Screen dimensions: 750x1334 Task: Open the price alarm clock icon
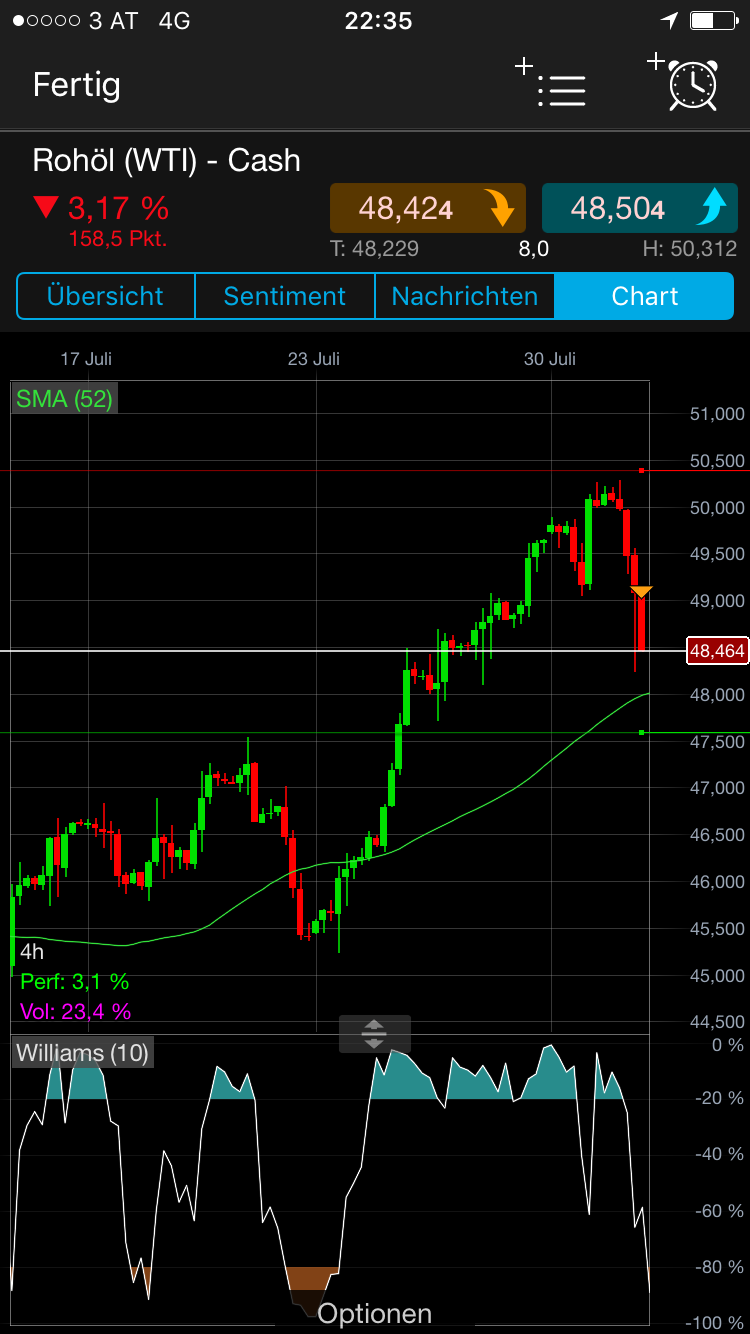(692, 86)
